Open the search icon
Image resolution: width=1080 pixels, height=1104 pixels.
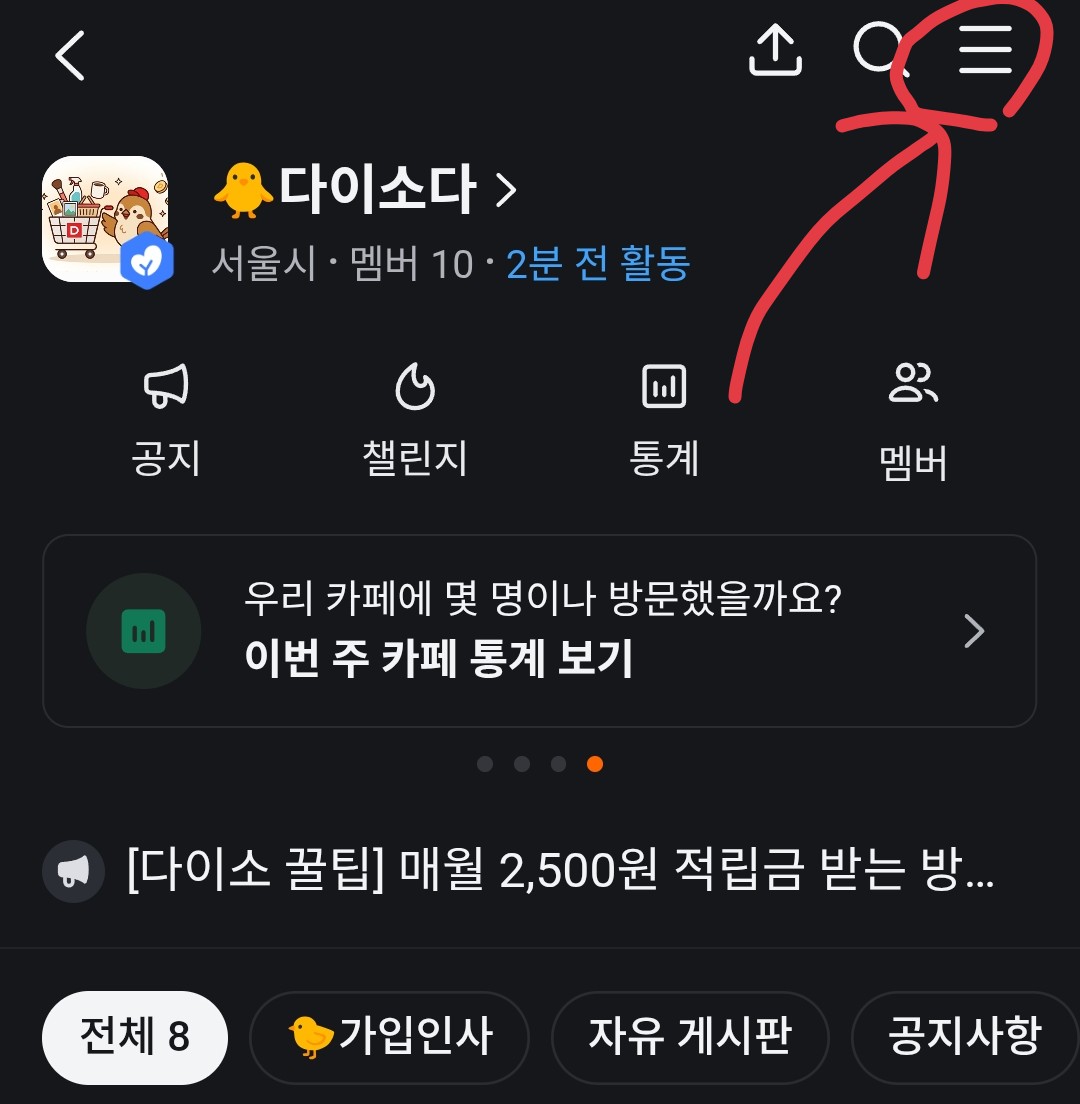(x=878, y=50)
